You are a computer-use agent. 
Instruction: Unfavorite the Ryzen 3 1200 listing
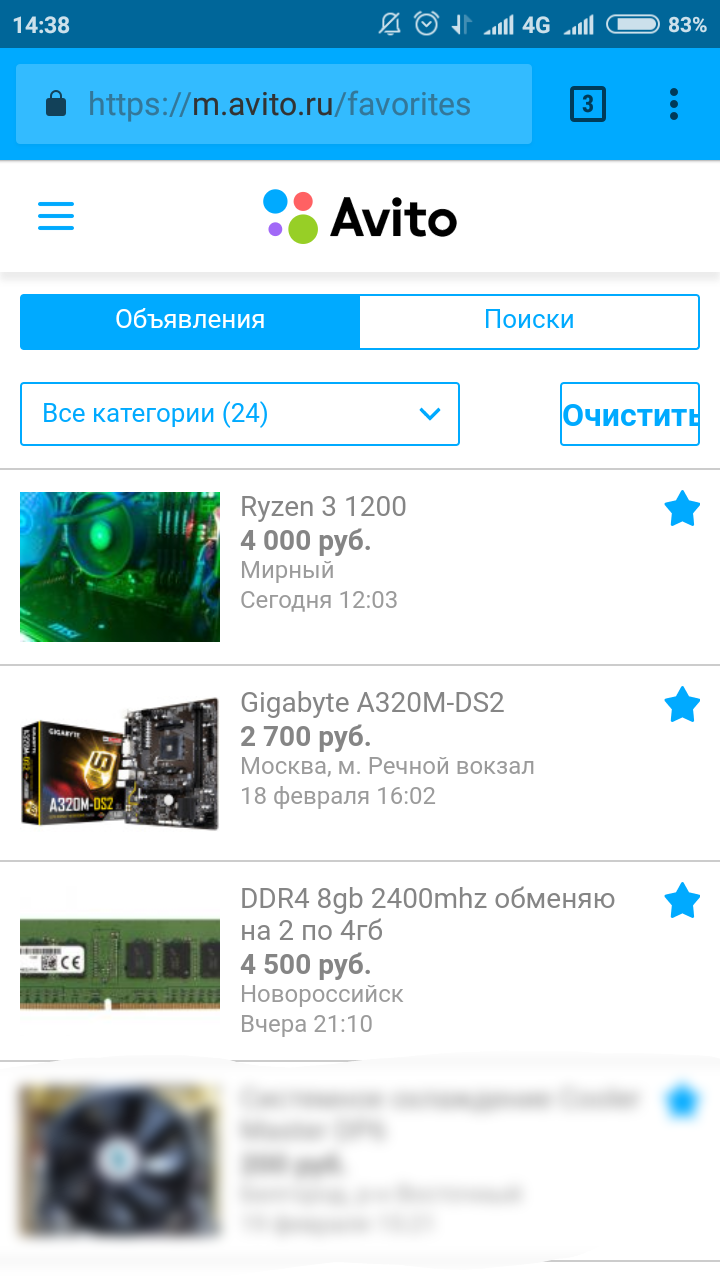click(x=682, y=509)
